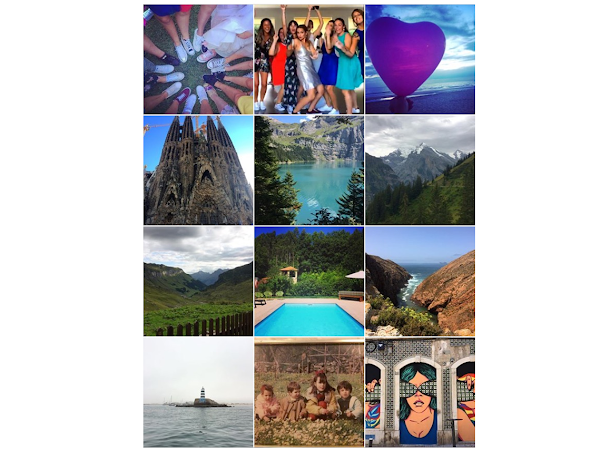Open the street mural of a woman

coord(419,392)
